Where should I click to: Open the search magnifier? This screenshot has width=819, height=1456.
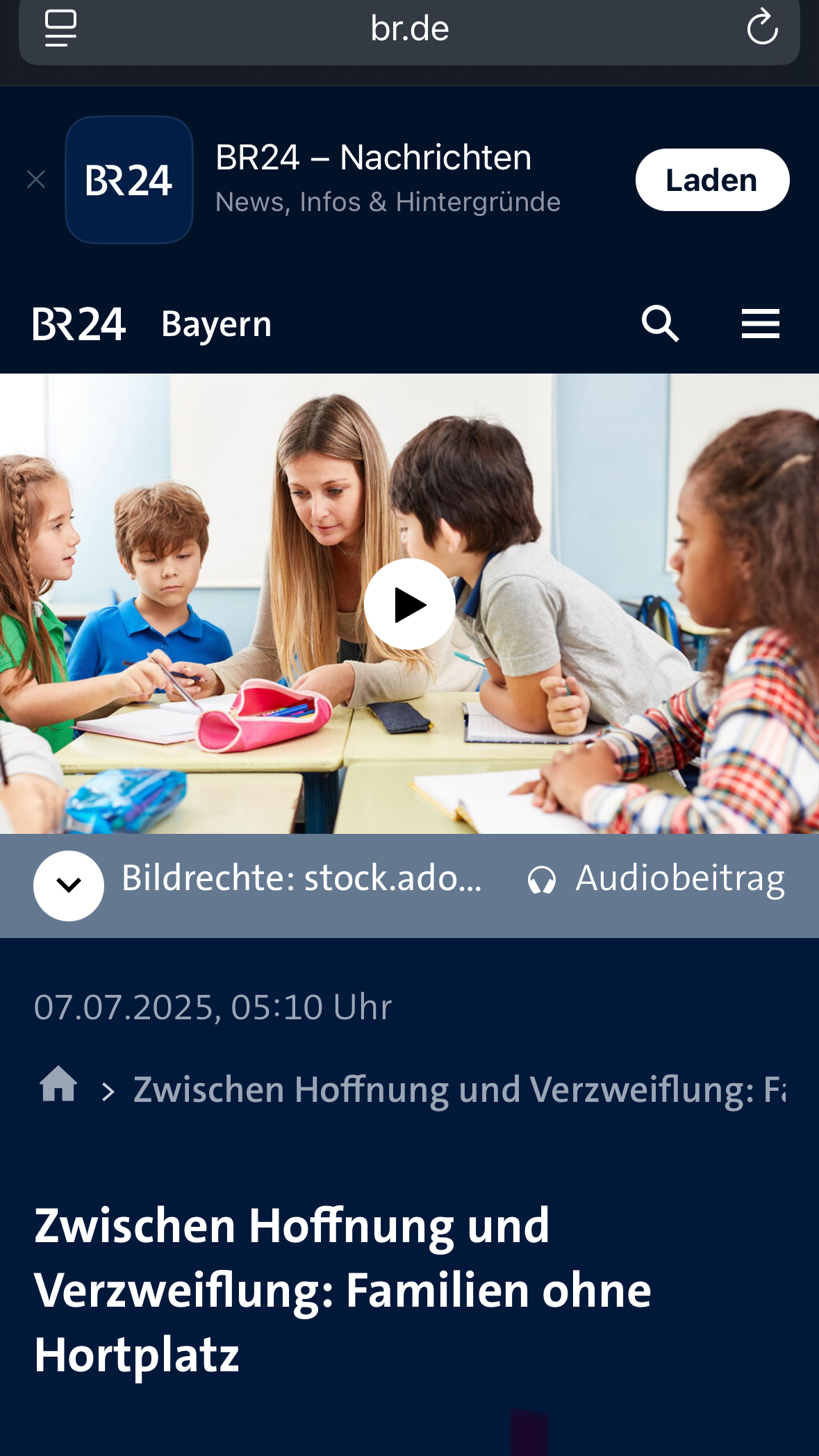659,324
